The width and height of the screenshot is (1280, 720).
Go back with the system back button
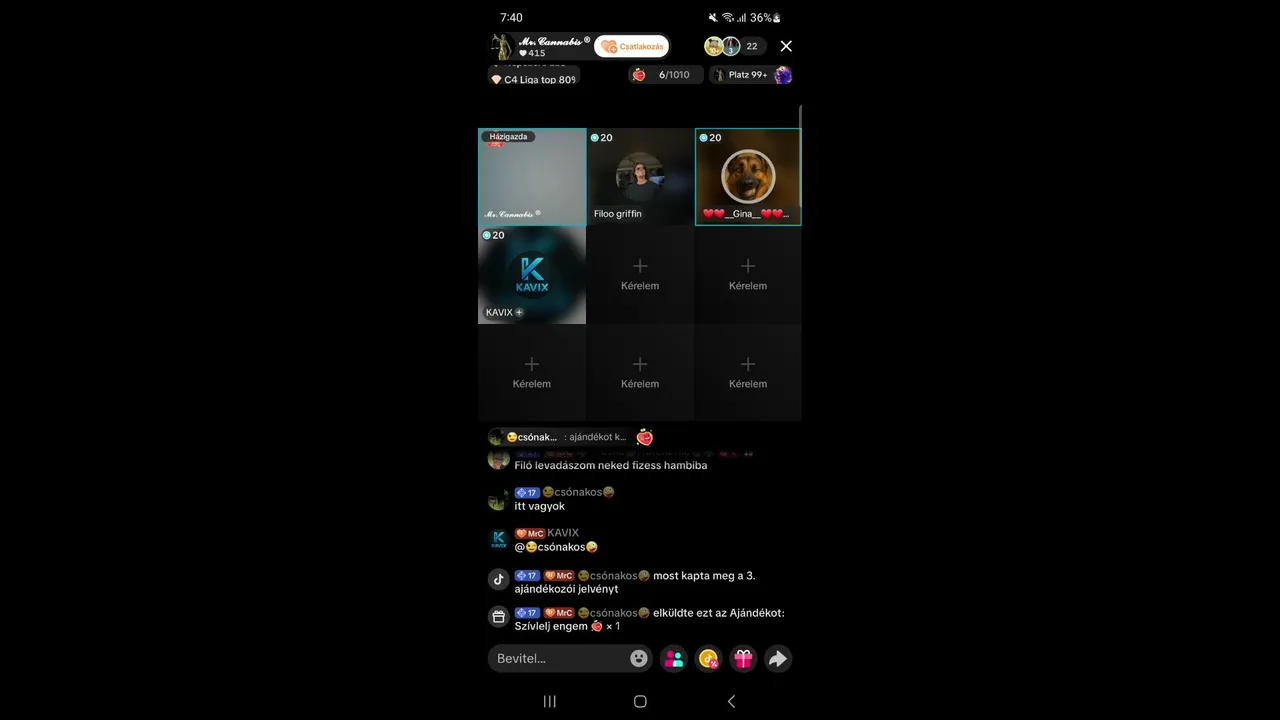point(731,701)
